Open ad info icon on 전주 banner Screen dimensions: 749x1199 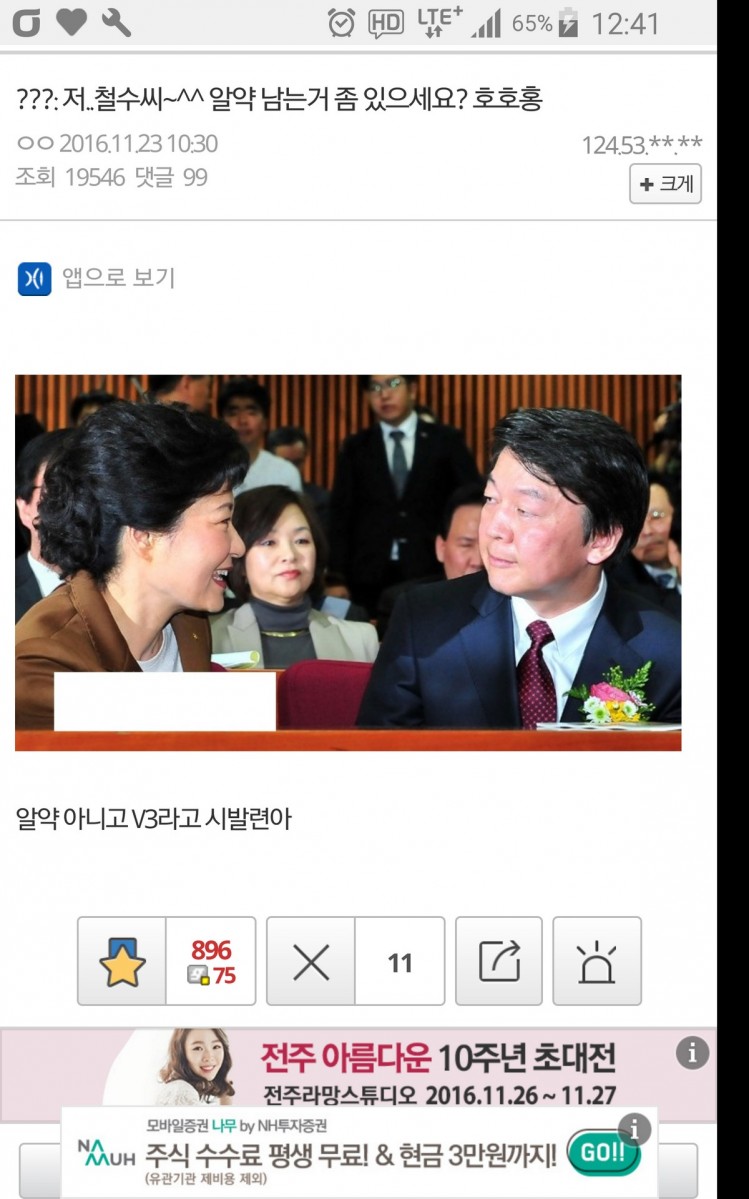692,1052
